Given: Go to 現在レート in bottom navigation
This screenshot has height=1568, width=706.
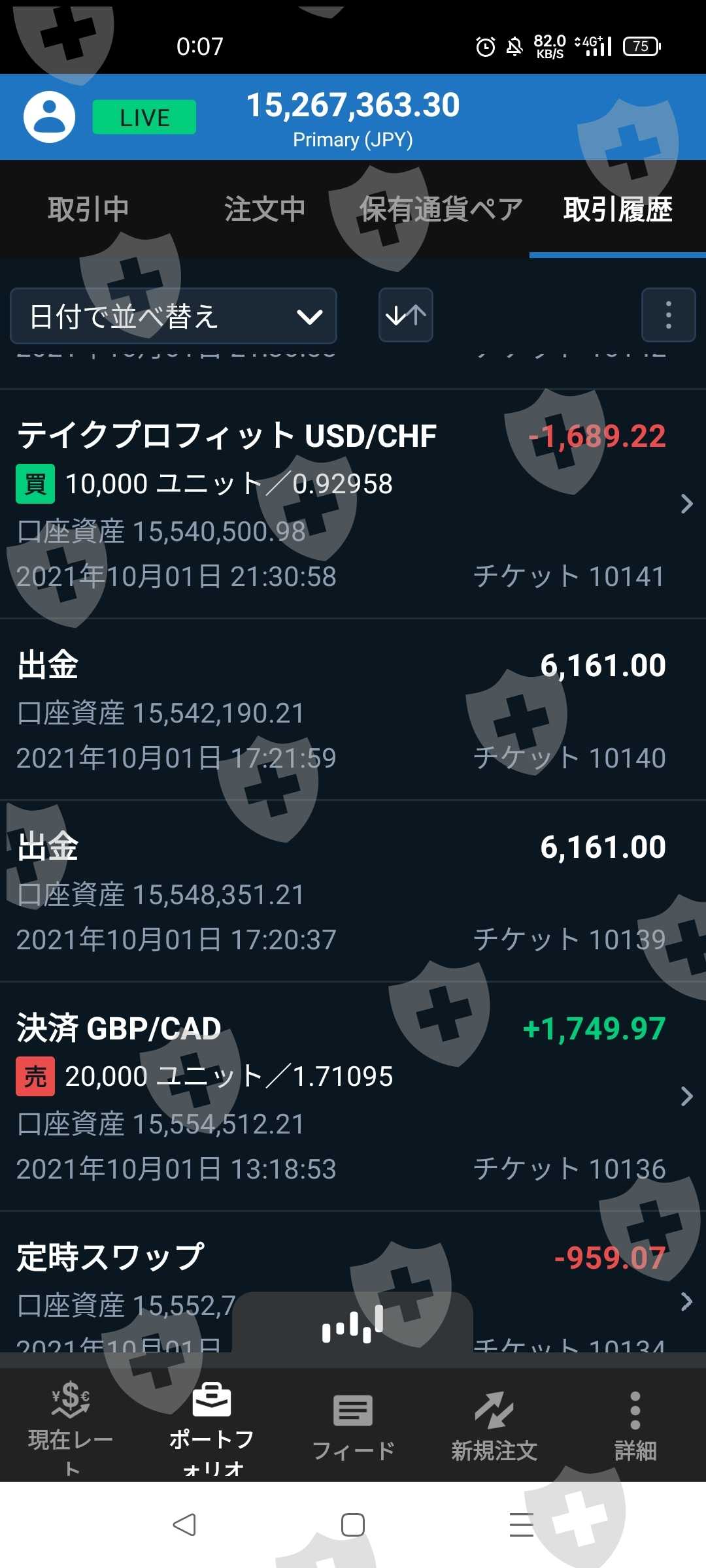Looking at the screenshot, I should click(71, 1424).
